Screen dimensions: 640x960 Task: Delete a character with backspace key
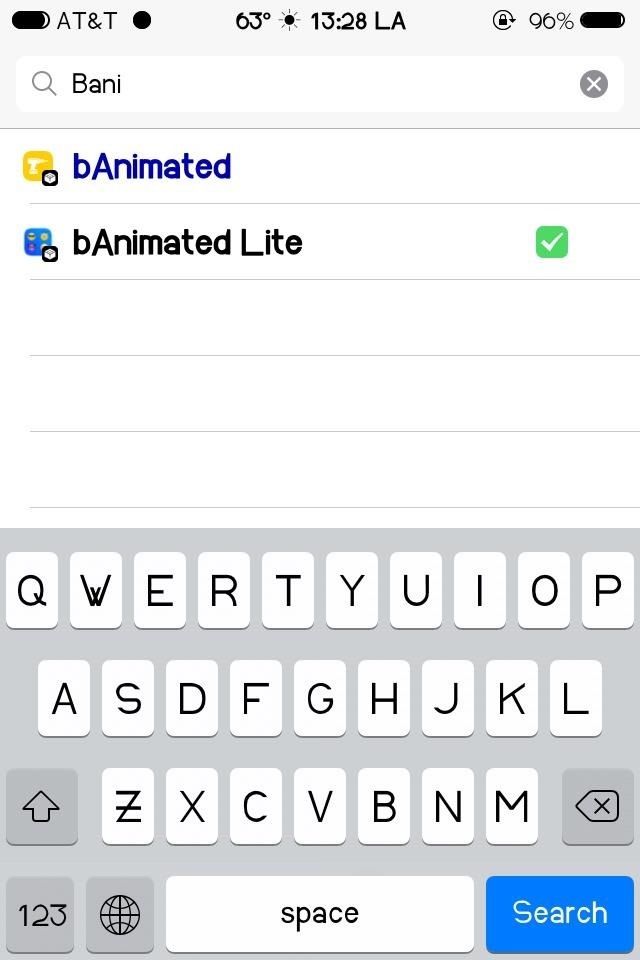pyautogui.click(x=597, y=806)
